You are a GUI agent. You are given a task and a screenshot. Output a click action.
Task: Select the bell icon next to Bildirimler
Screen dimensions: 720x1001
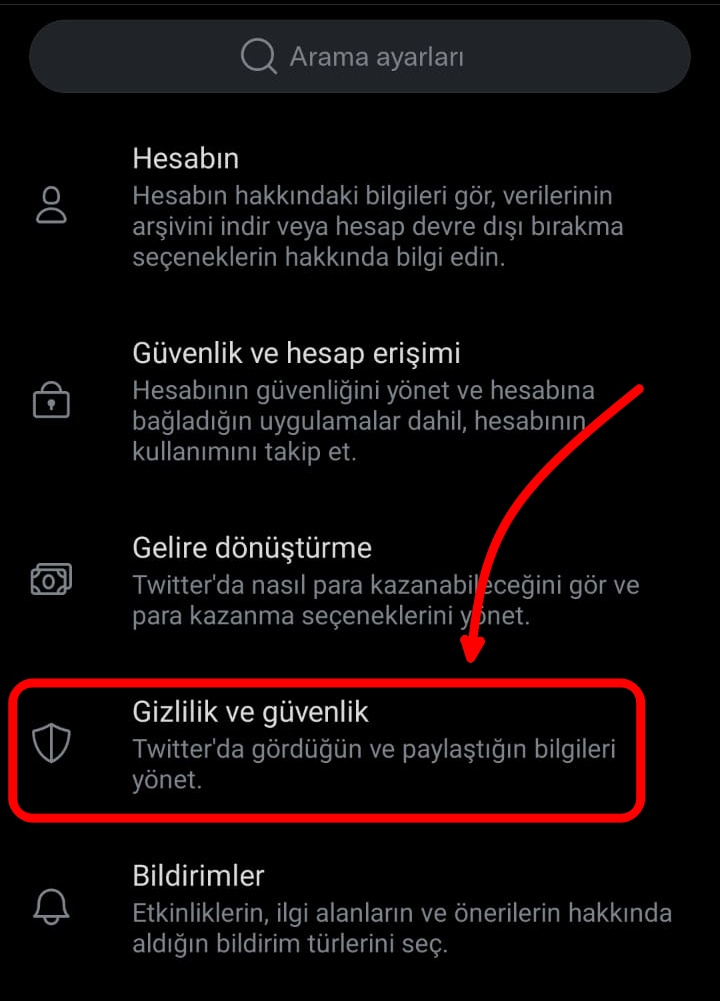(51, 907)
